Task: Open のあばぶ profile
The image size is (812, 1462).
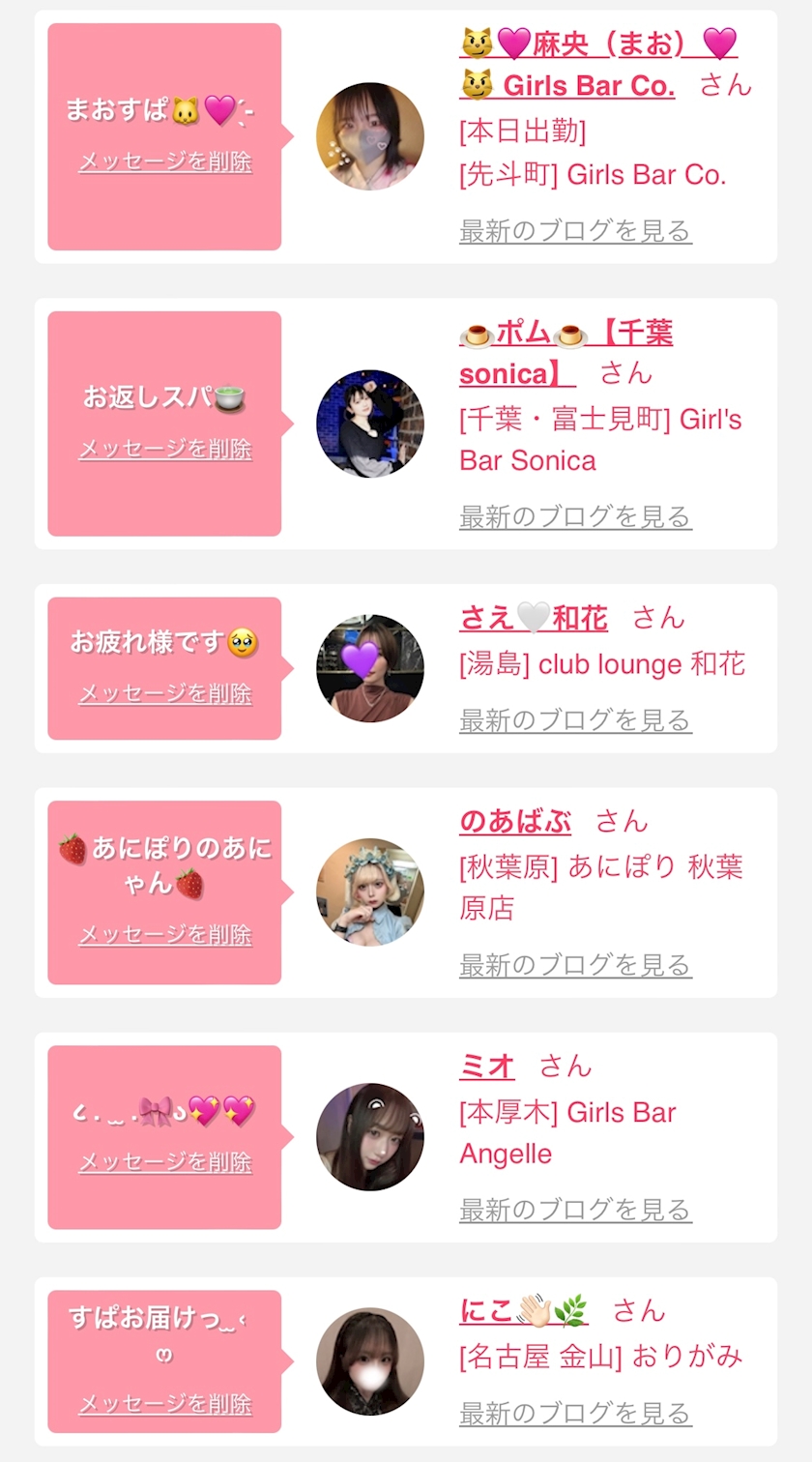Action: [515, 822]
